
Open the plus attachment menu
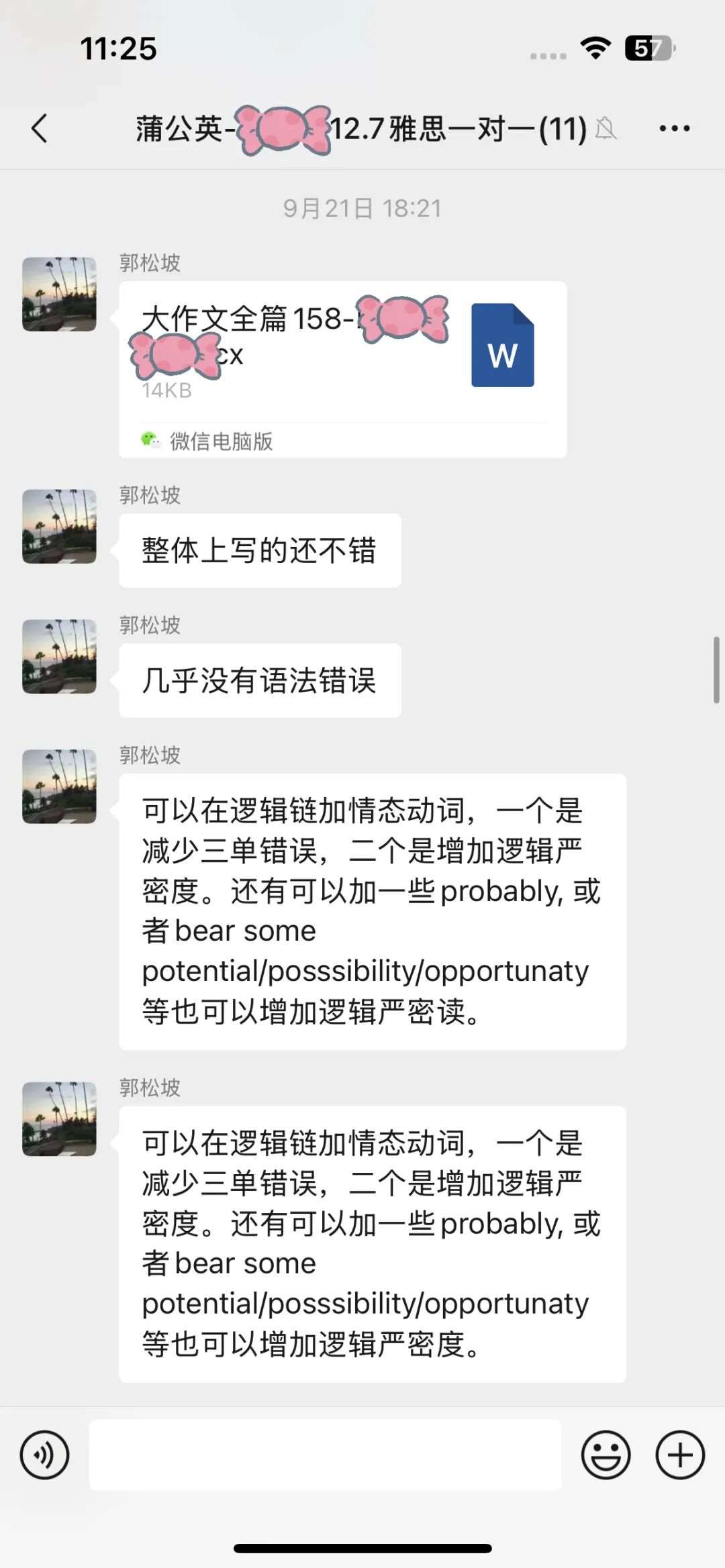679,1455
